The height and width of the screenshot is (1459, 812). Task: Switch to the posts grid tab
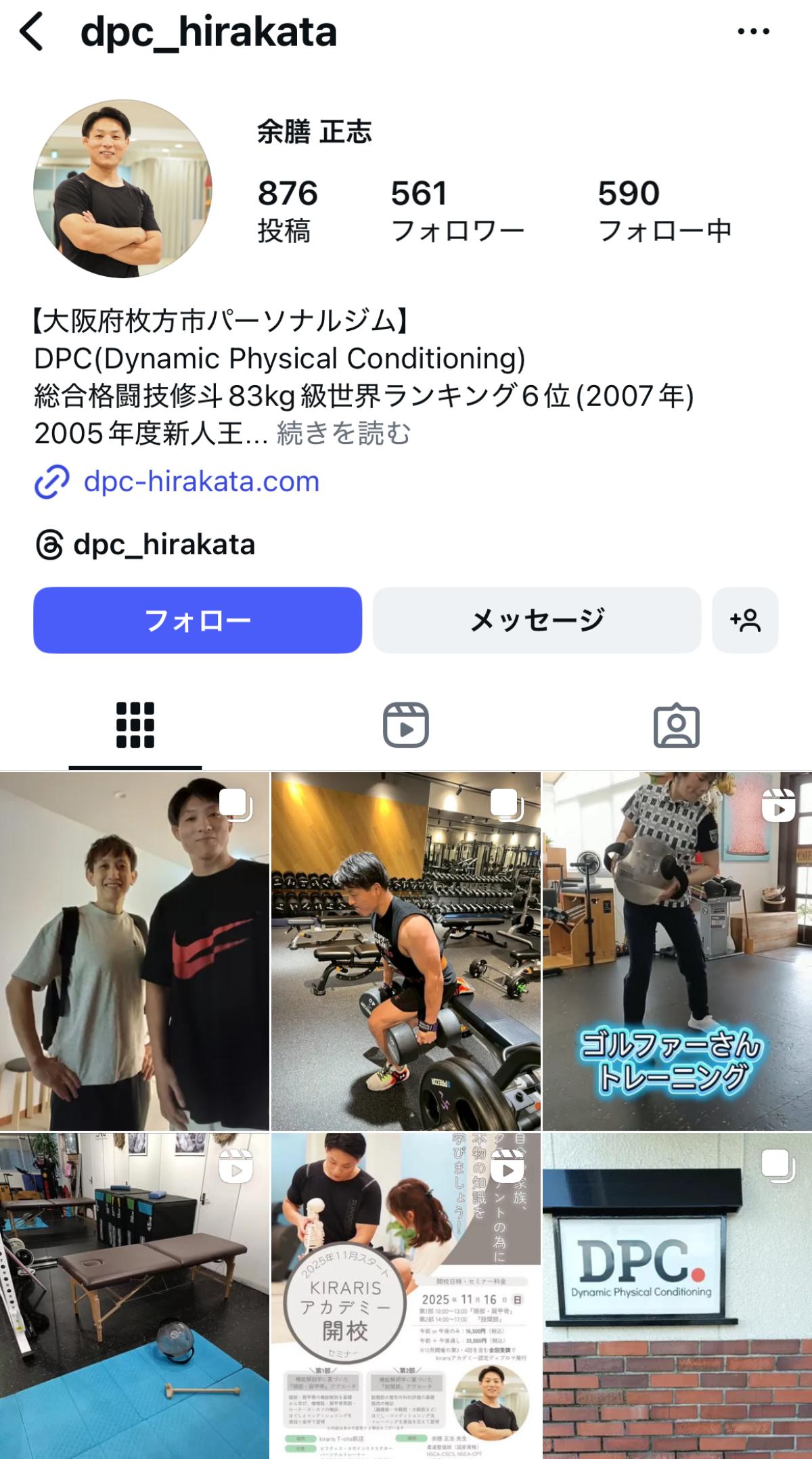135,725
